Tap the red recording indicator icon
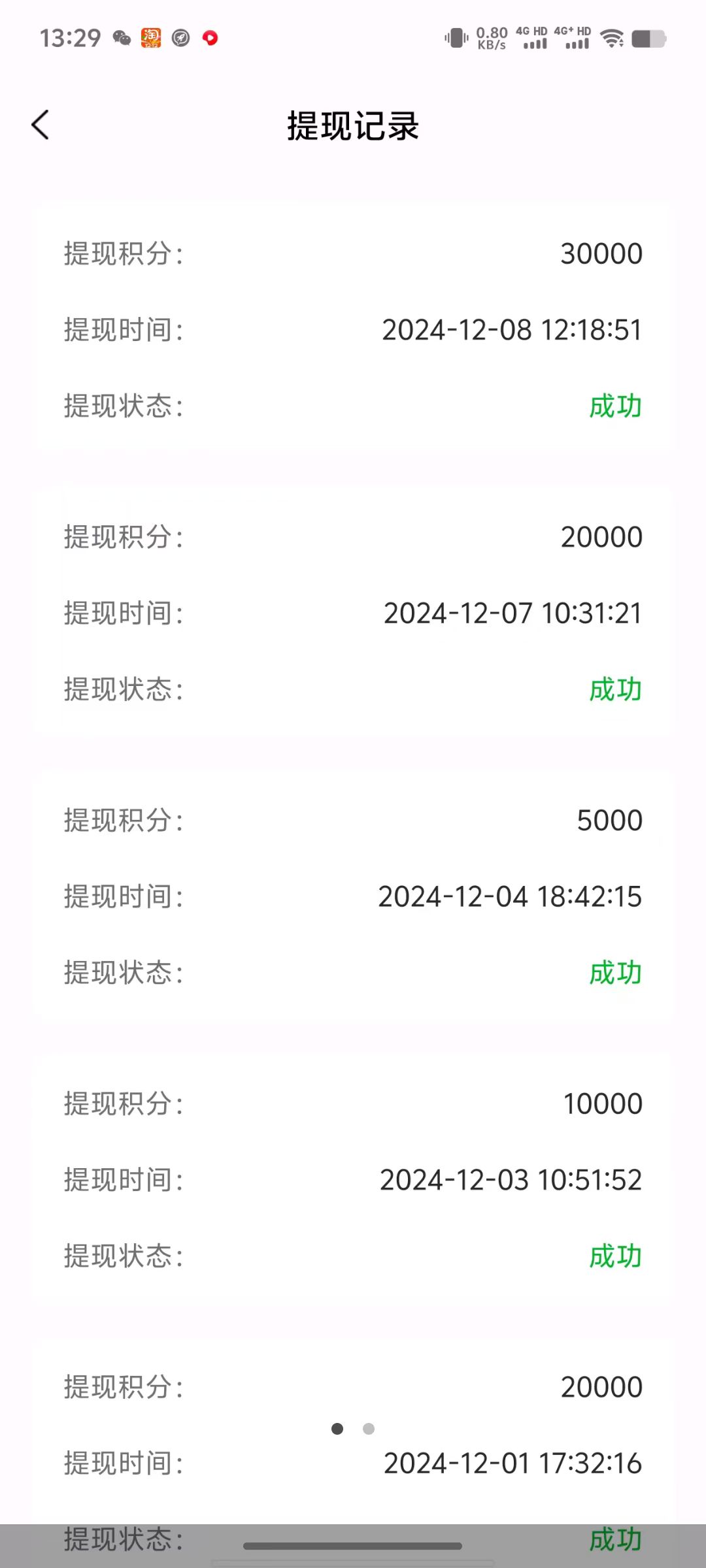The height and width of the screenshot is (1568, 706). coord(210,38)
